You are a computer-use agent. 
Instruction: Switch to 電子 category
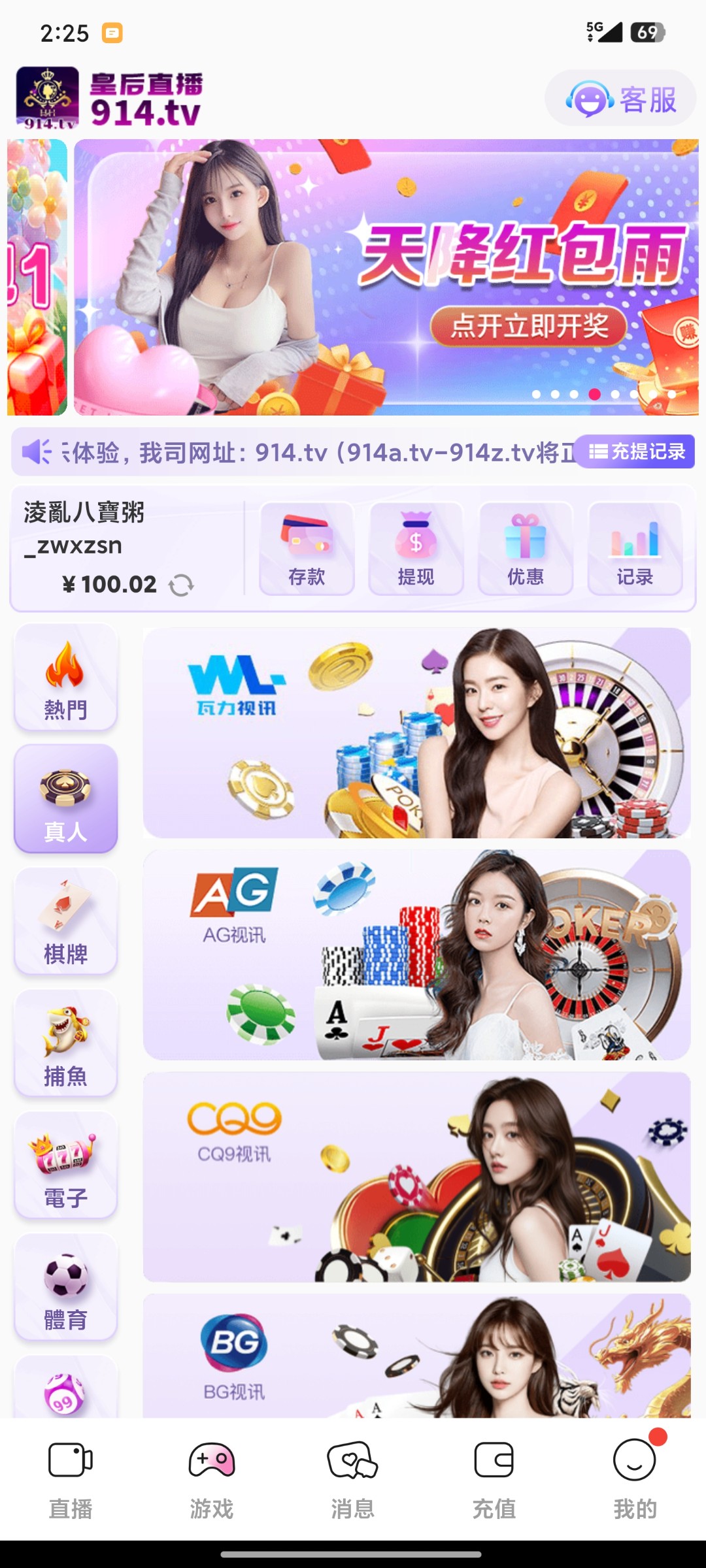(65, 1166)
